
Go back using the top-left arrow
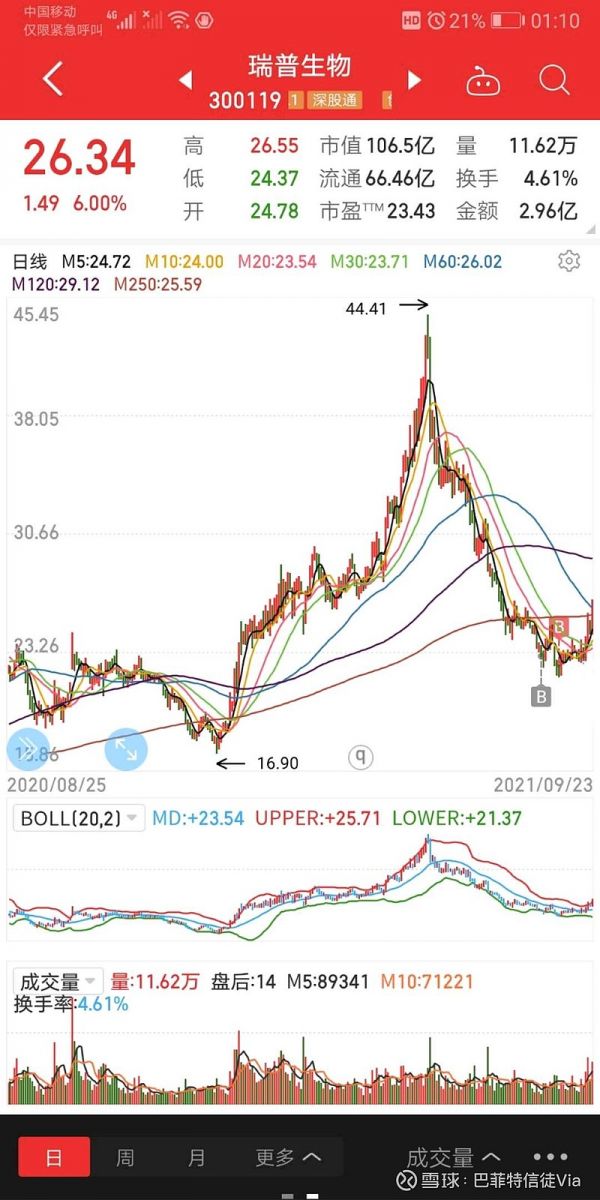(53, 79)
